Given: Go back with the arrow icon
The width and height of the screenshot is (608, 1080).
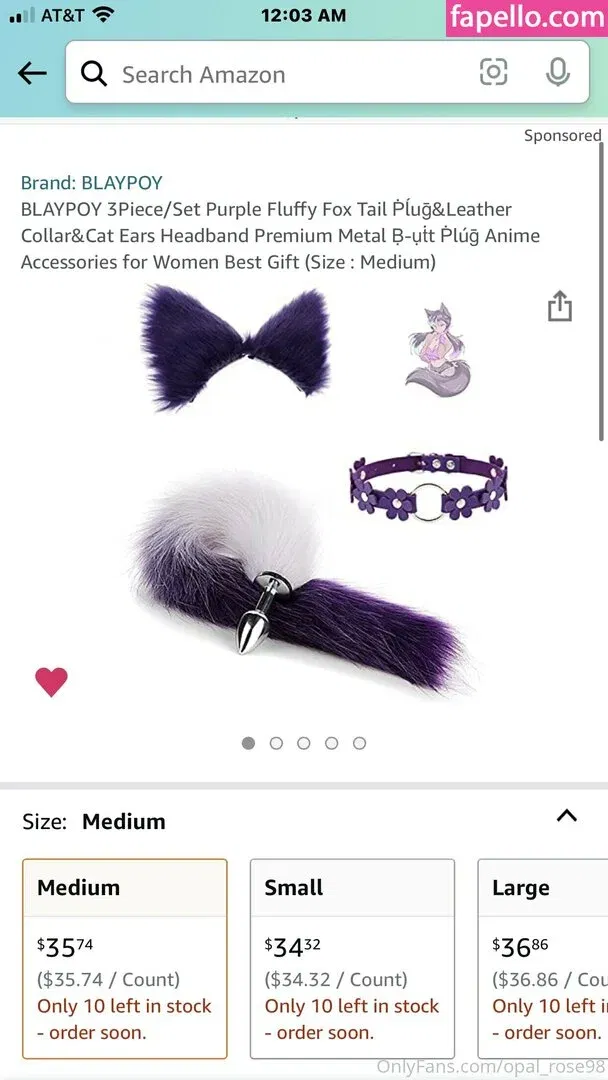Looking at the screenshot, I should [x=32, y=73].
